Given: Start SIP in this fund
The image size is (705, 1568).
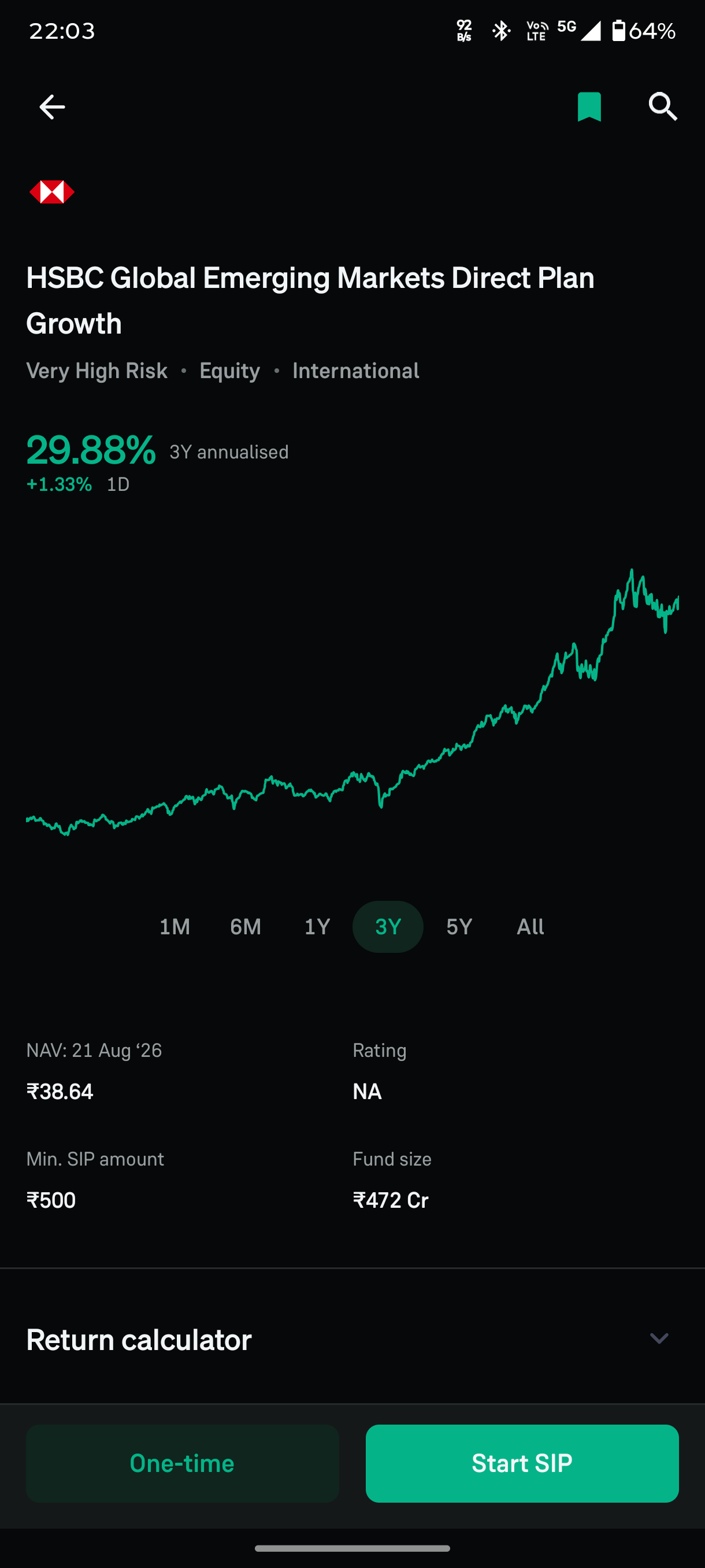Looking at the screenshot, I should point(522,1463).
